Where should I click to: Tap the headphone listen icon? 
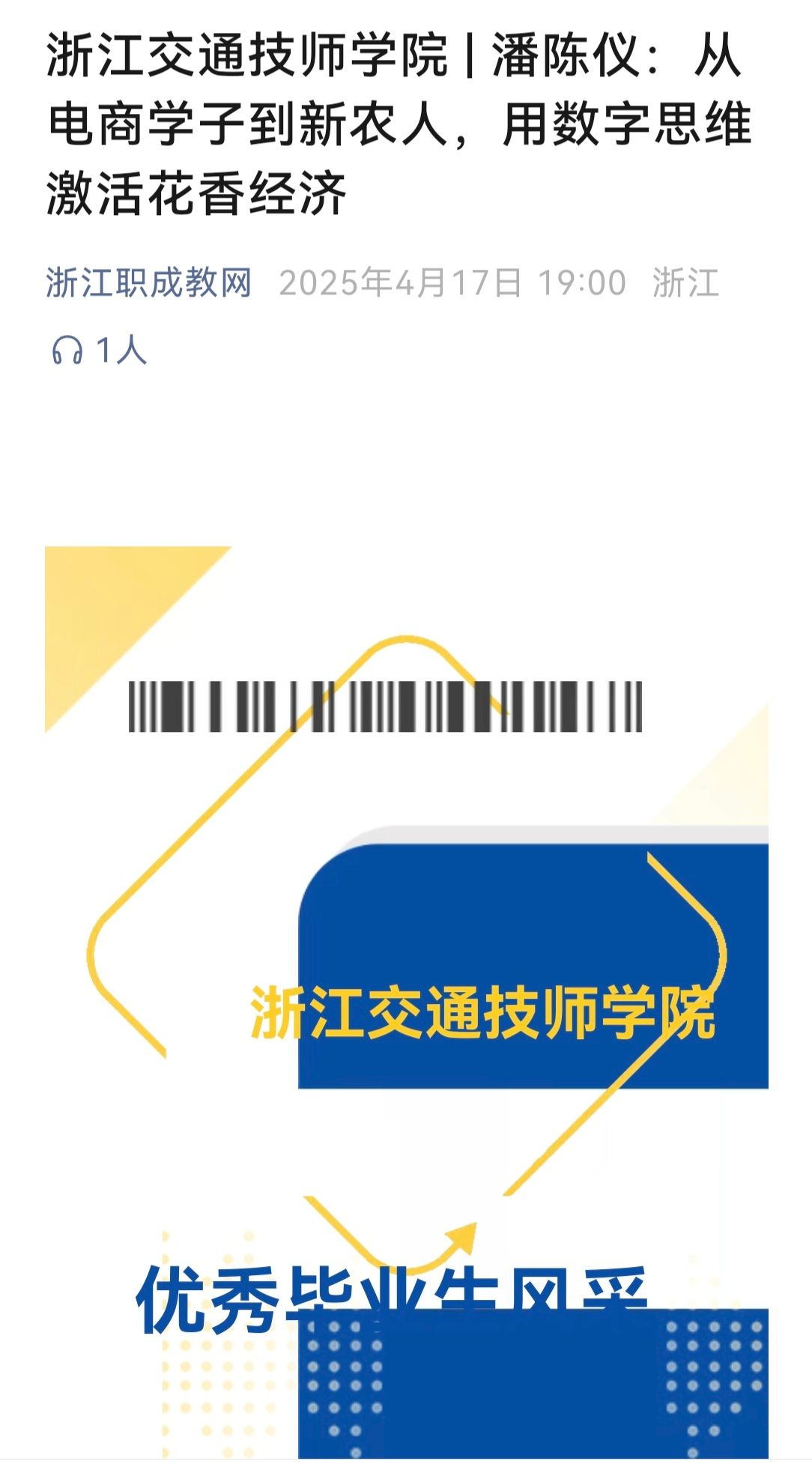pyautogui.click(x=67, y=351)
